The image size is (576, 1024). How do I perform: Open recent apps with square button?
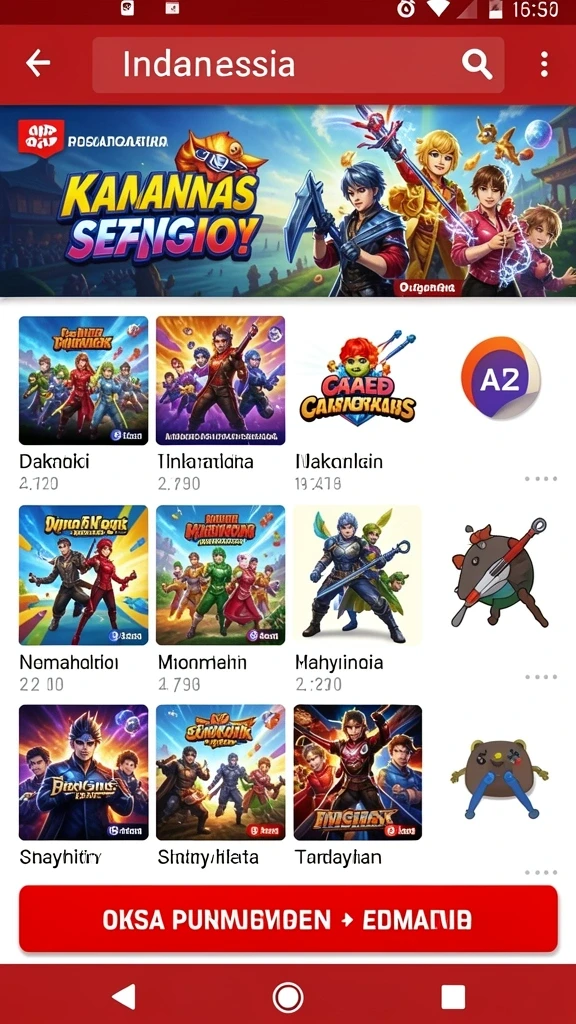[453, 997]
